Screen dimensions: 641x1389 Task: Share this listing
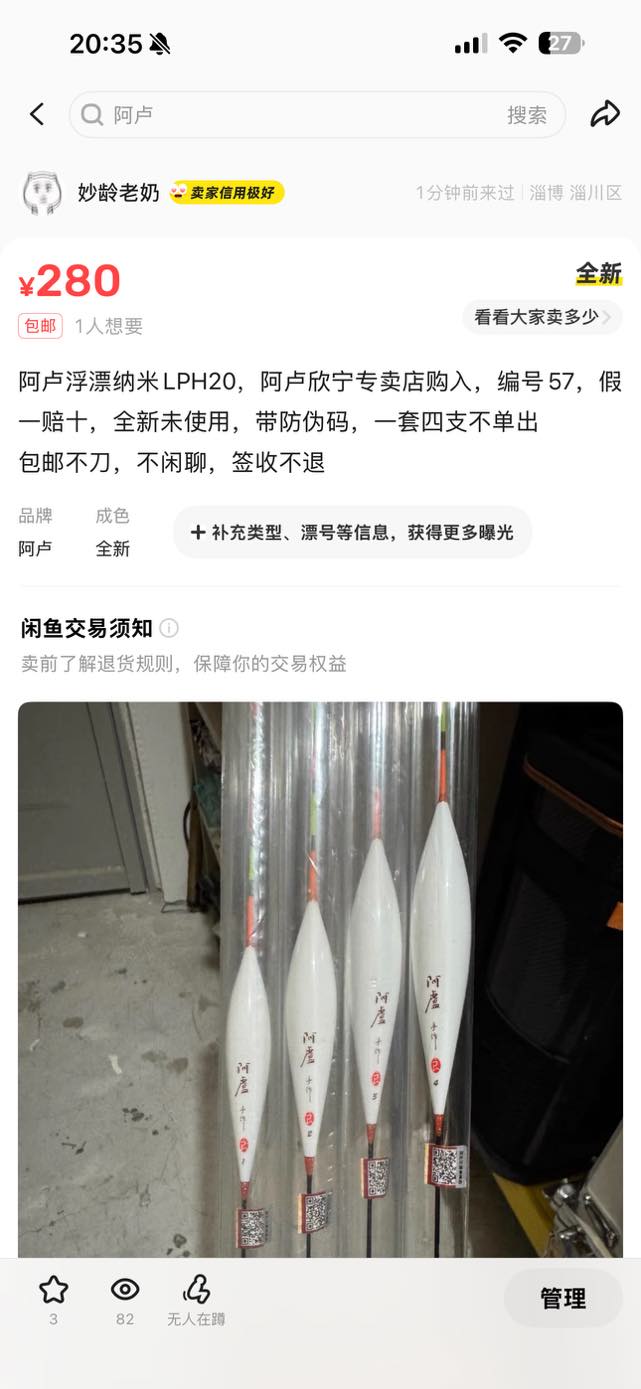coord(604,115)
